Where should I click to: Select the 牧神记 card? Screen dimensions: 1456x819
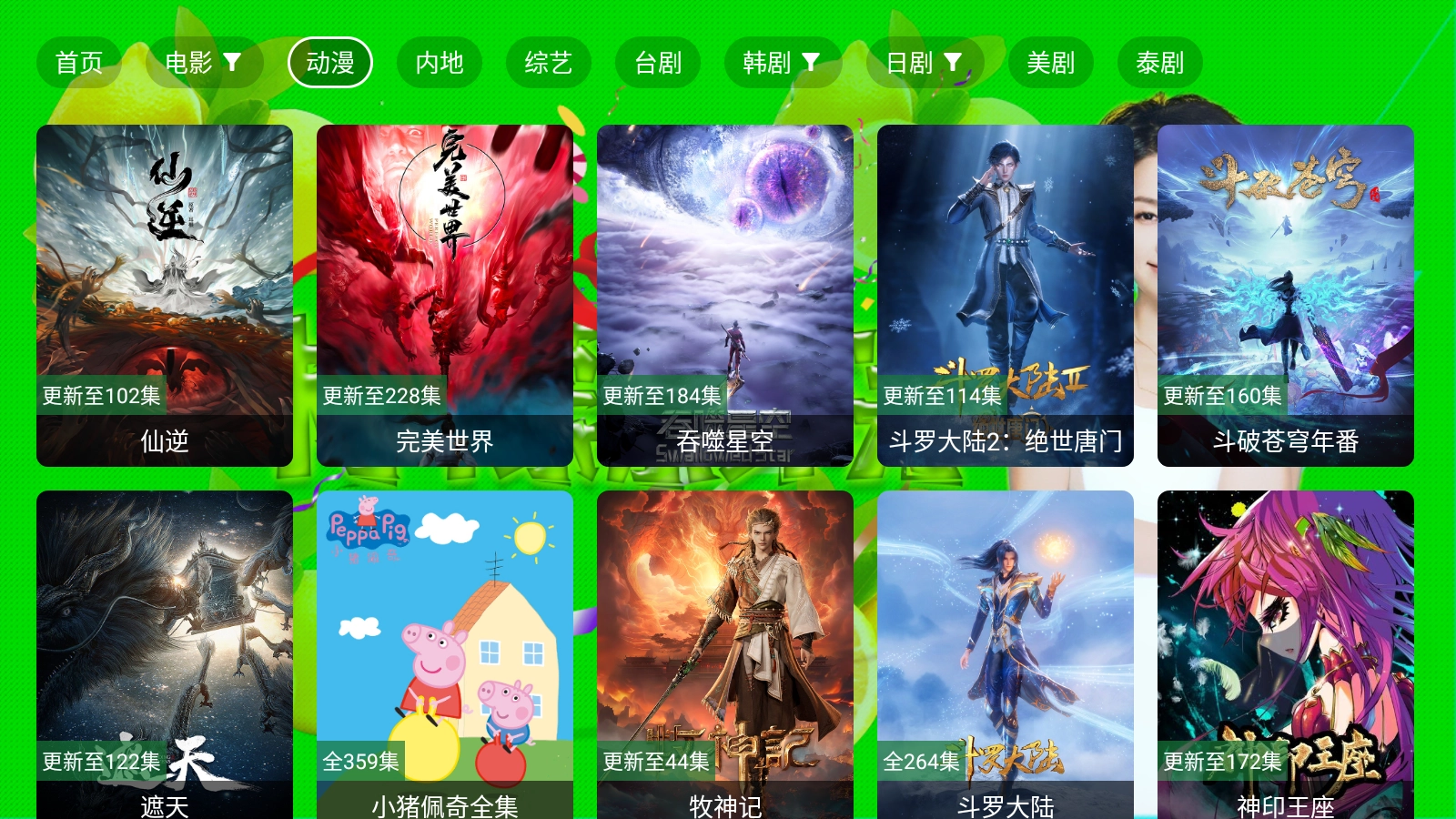[x=725, y=653]
